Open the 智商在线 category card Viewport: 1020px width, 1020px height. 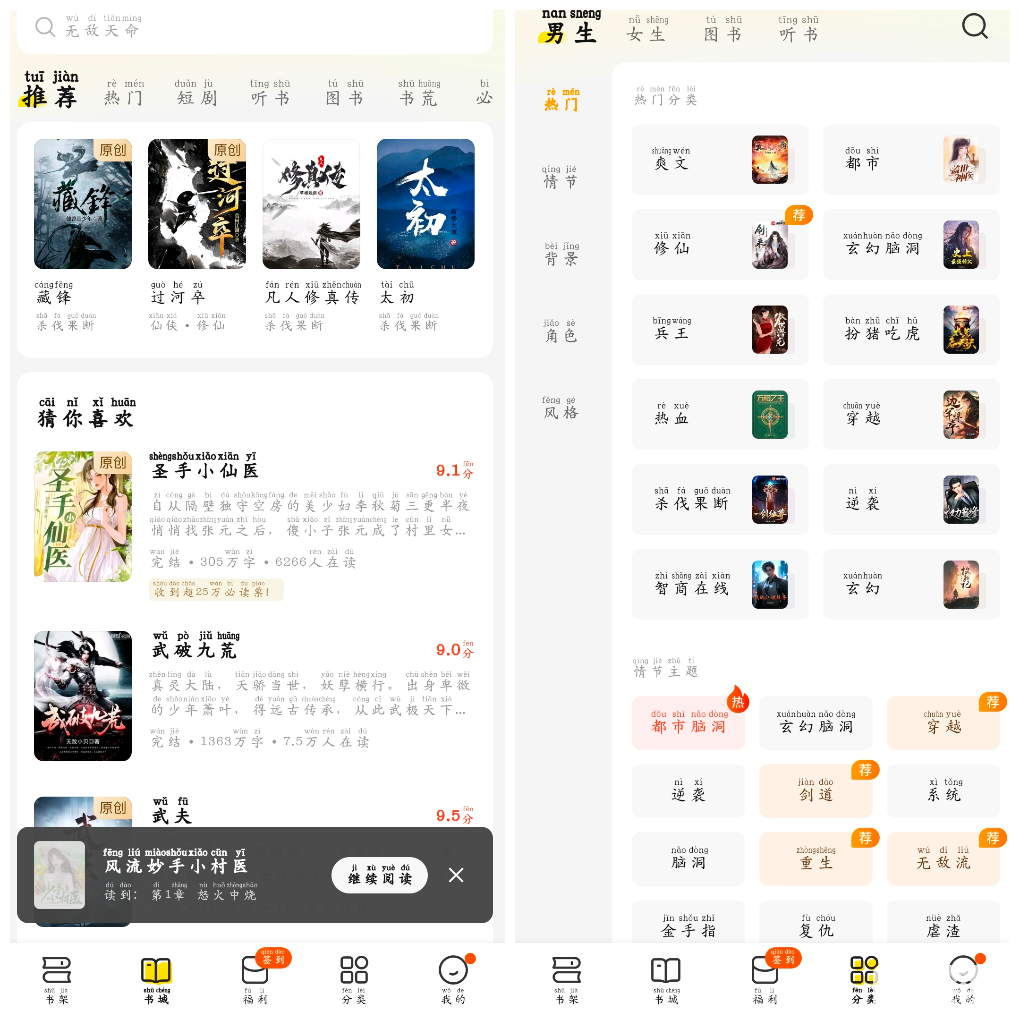[x=720, y=585]
